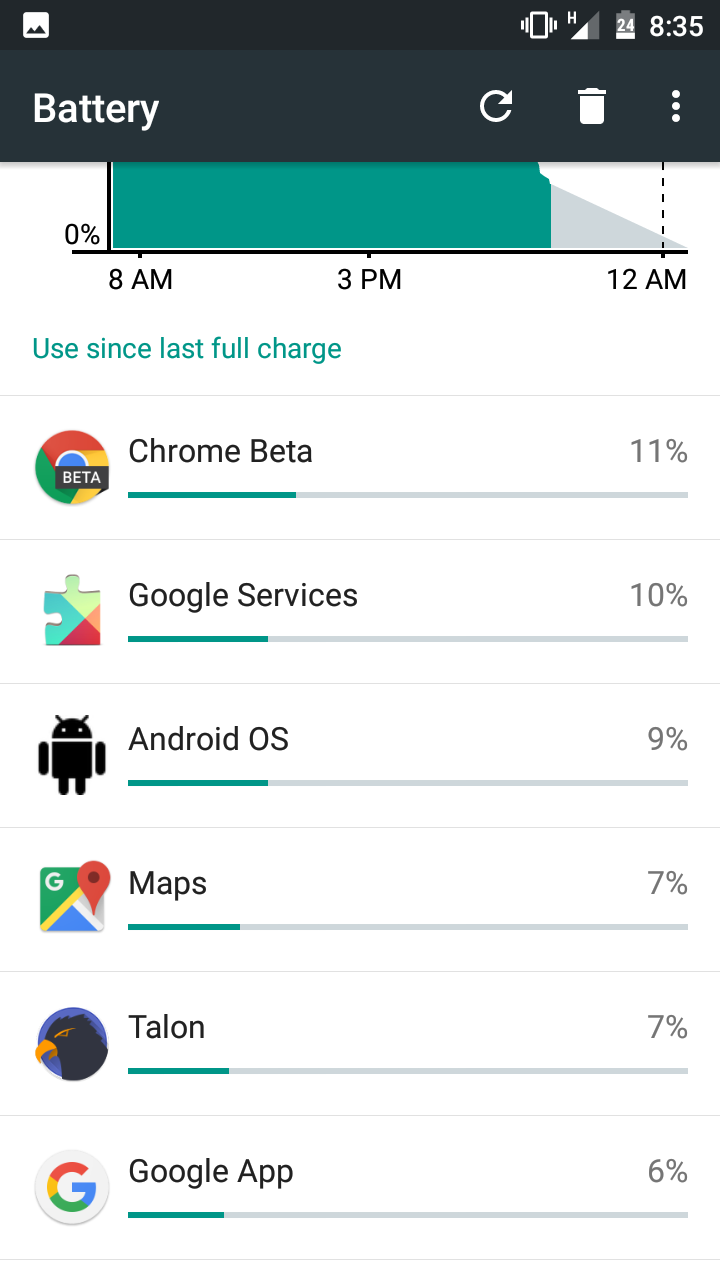This screenshot has height=1280, width=720.
Task: Select the Android OS row
Action: pyautogui.click(x=360, y=756)
